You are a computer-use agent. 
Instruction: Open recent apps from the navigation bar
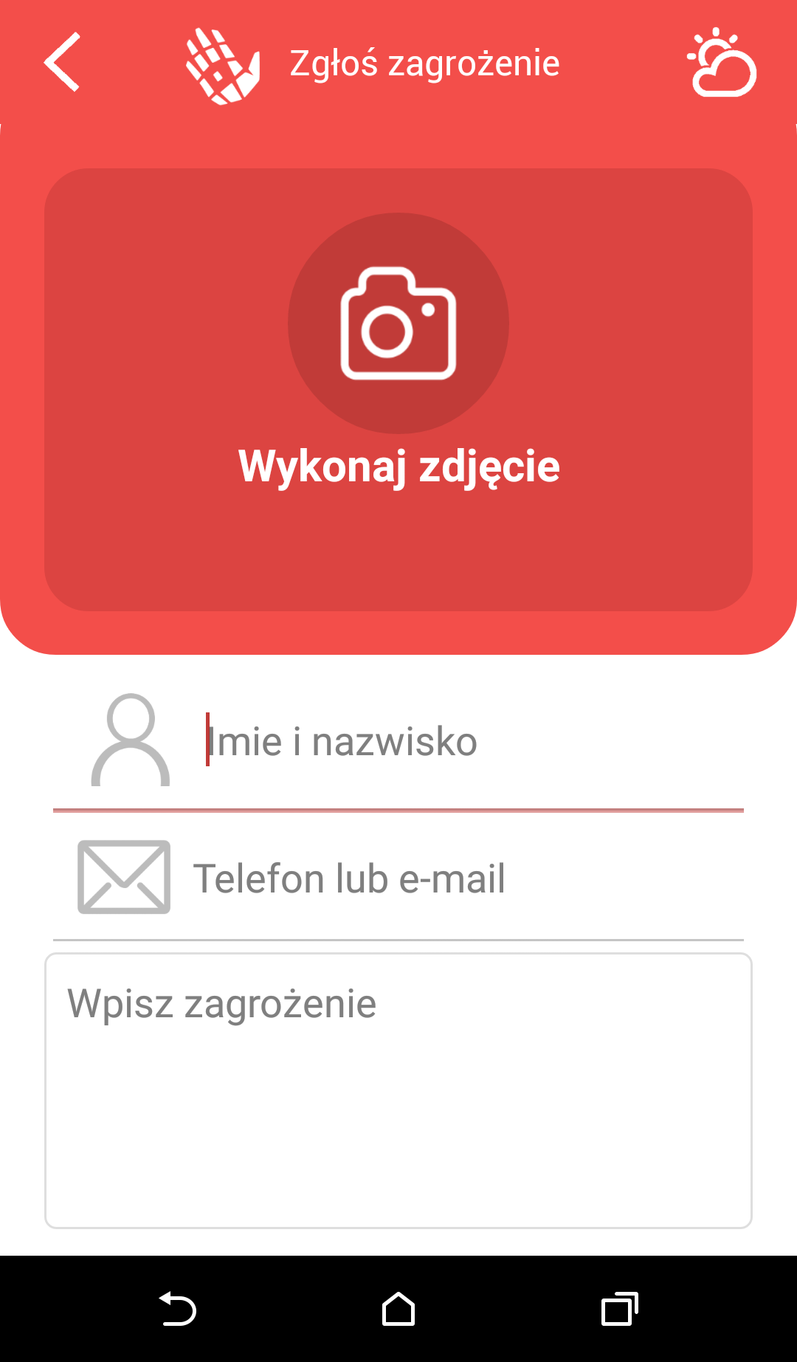619,1309
